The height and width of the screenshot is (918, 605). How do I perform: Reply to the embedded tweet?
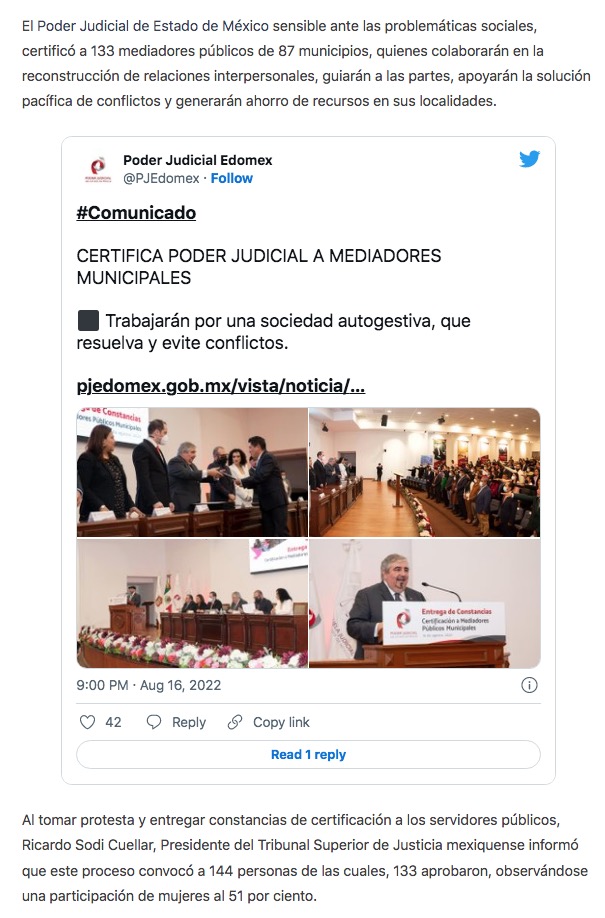coord(176,722)
